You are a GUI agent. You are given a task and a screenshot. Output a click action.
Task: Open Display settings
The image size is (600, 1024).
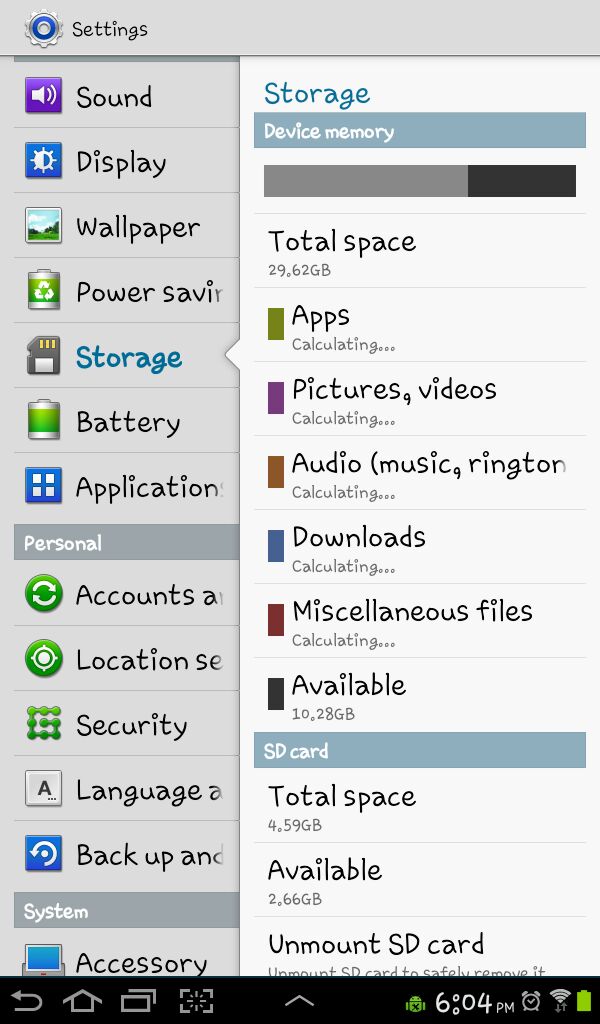[126, 161]
